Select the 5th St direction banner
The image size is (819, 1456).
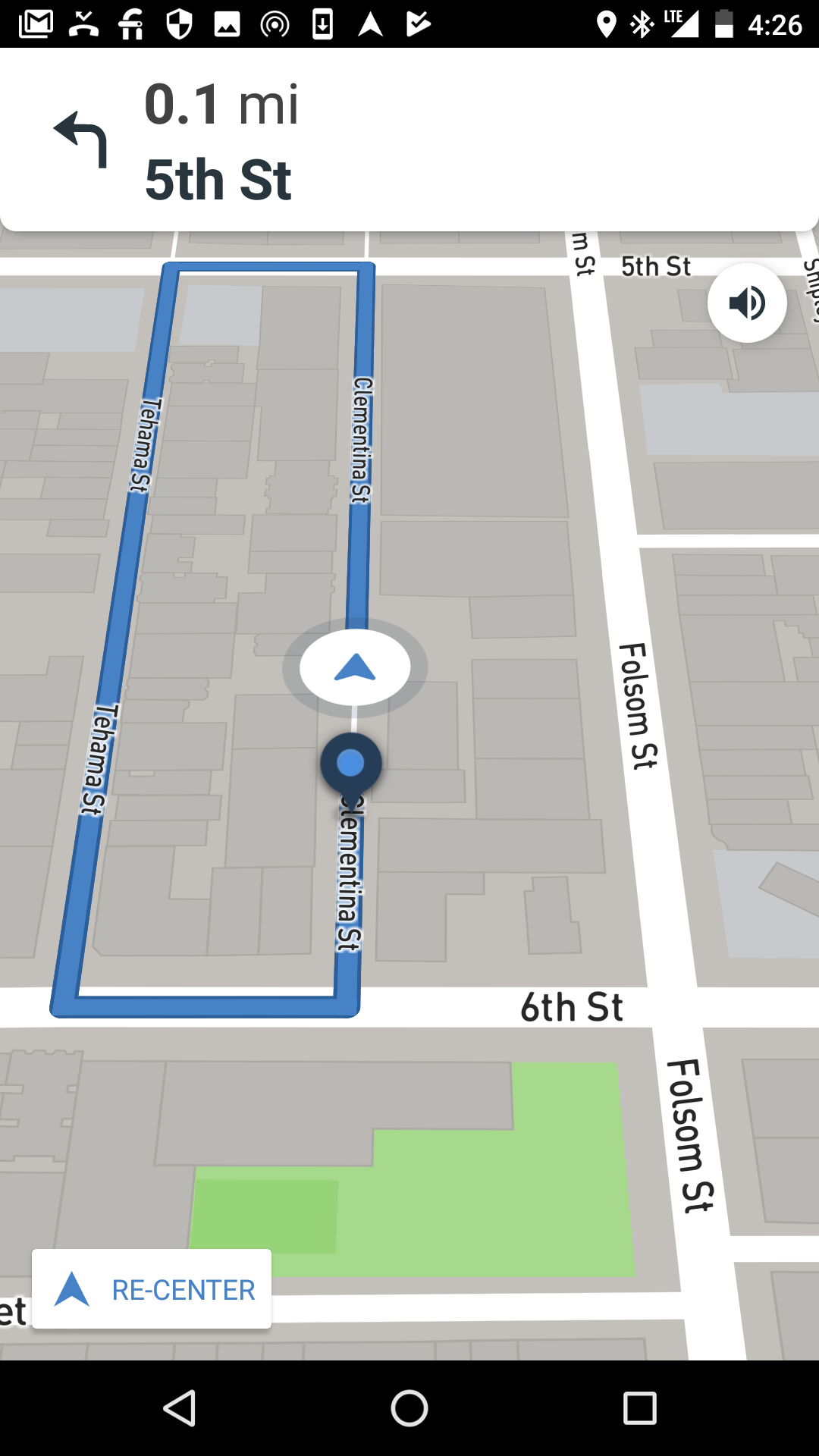[220, 180]
